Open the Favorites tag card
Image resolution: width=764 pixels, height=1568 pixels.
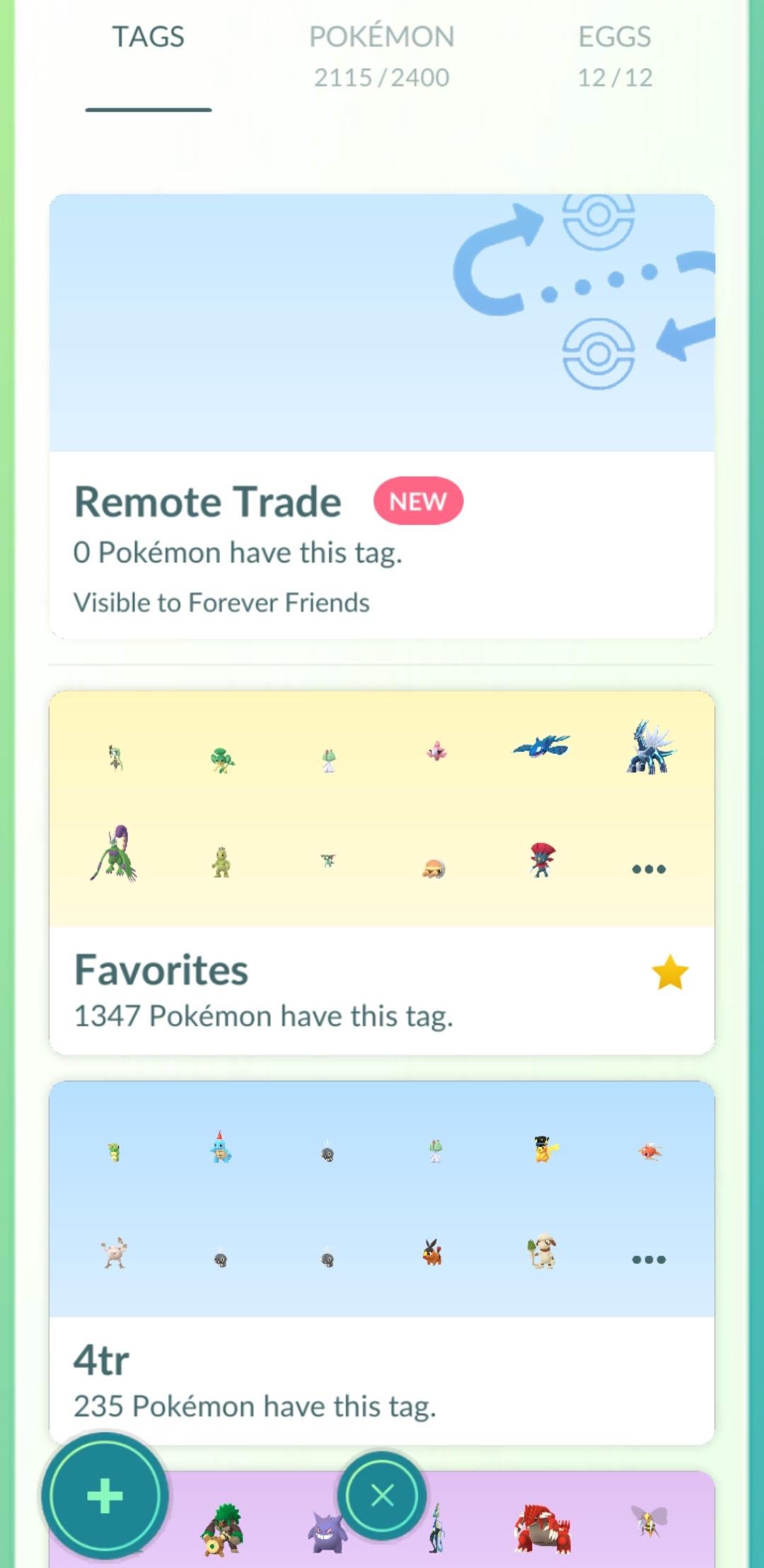[x=381, y=873]
